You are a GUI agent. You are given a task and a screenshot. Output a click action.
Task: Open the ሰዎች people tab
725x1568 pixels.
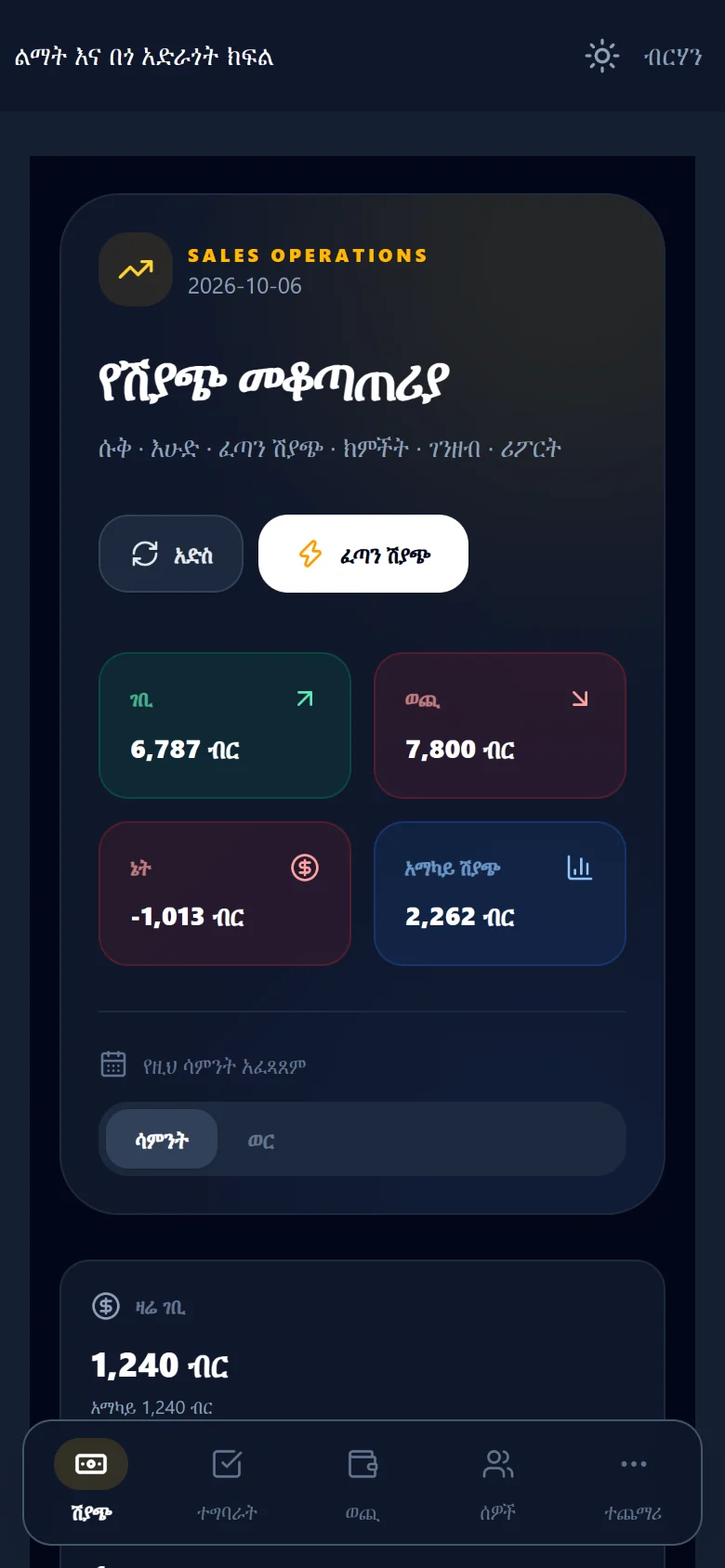click(498, 1482)
